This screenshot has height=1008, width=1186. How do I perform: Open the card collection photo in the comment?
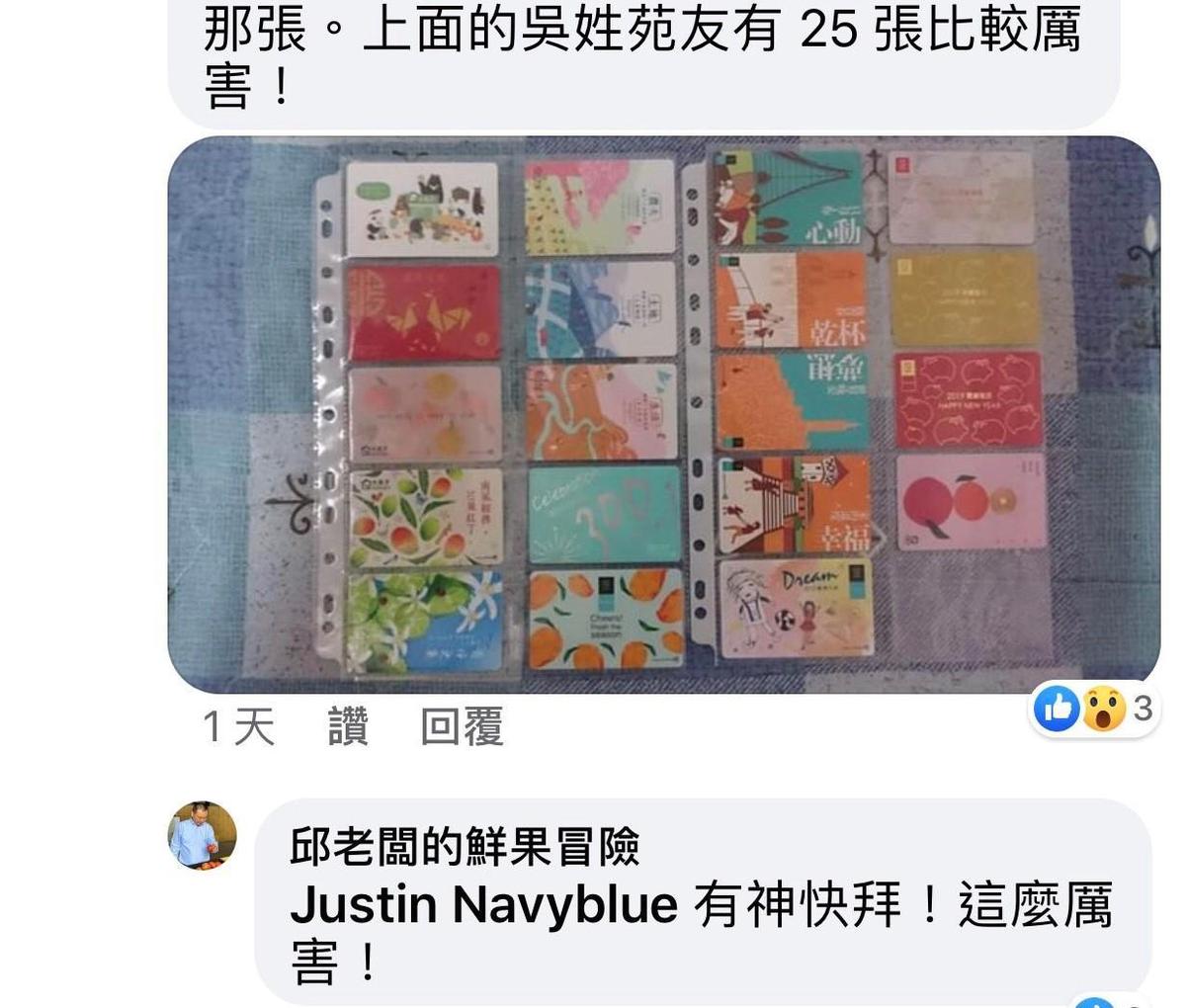pyautogui.click(x=662, y=415)
